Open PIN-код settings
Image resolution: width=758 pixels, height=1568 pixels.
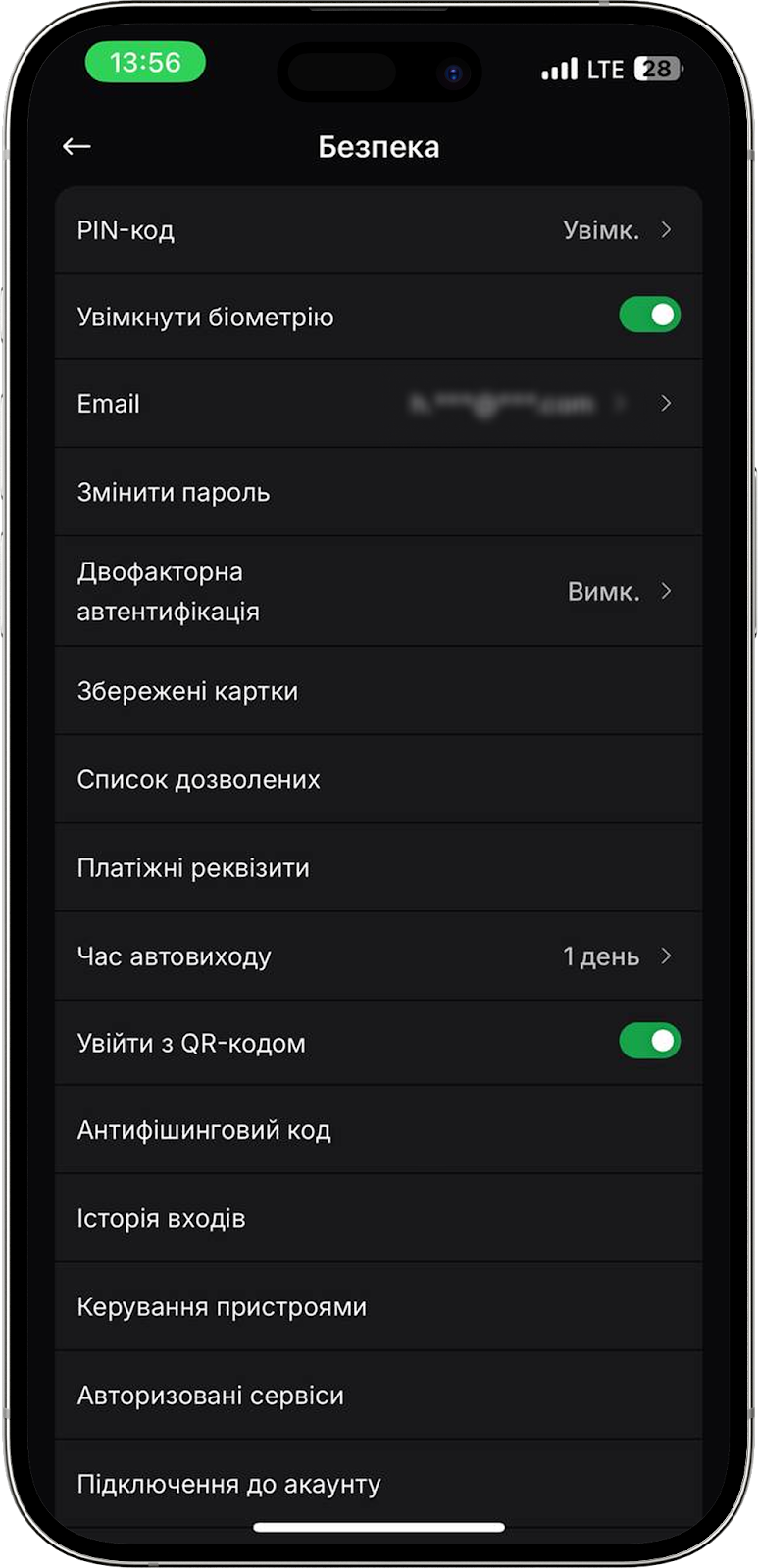pyautogui.click(x=378, y=230)
